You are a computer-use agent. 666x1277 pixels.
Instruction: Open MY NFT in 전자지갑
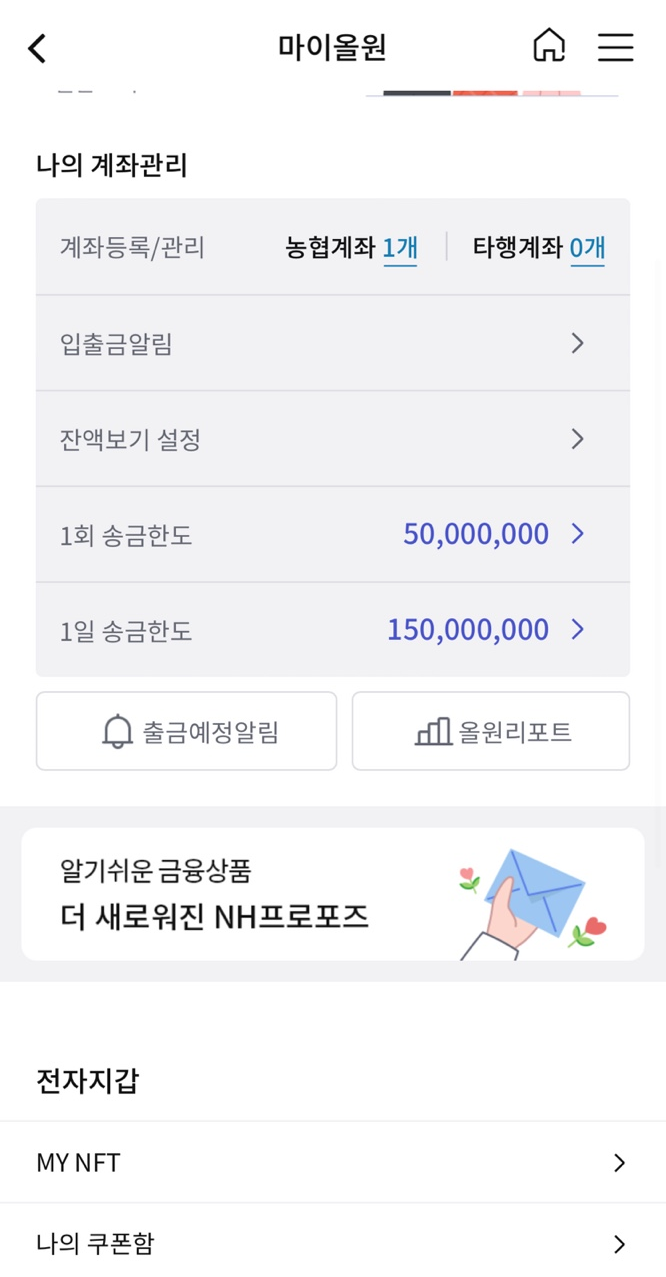click(x=332, y=1162)
